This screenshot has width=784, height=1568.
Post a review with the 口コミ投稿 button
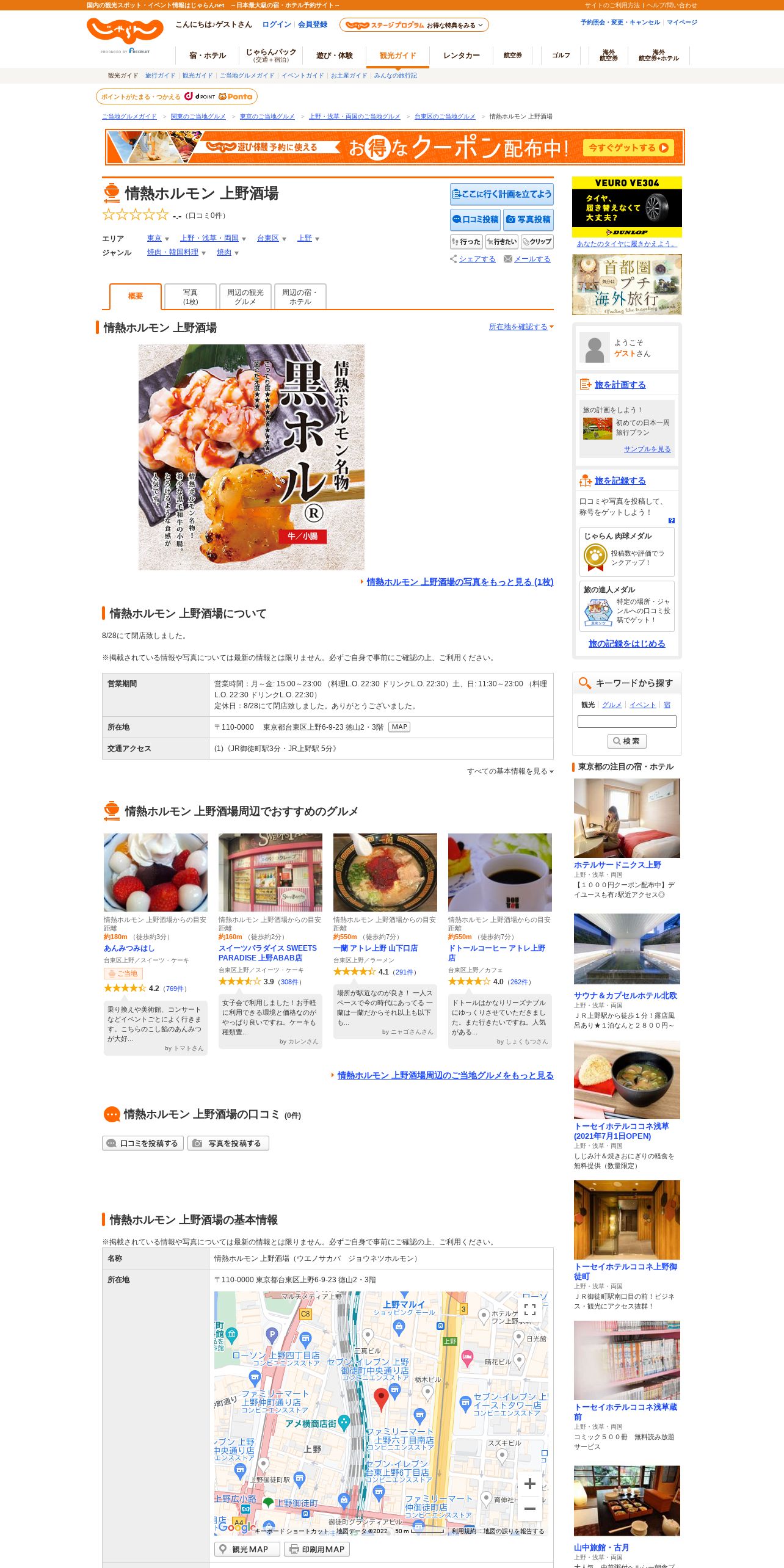click(475, 219)
